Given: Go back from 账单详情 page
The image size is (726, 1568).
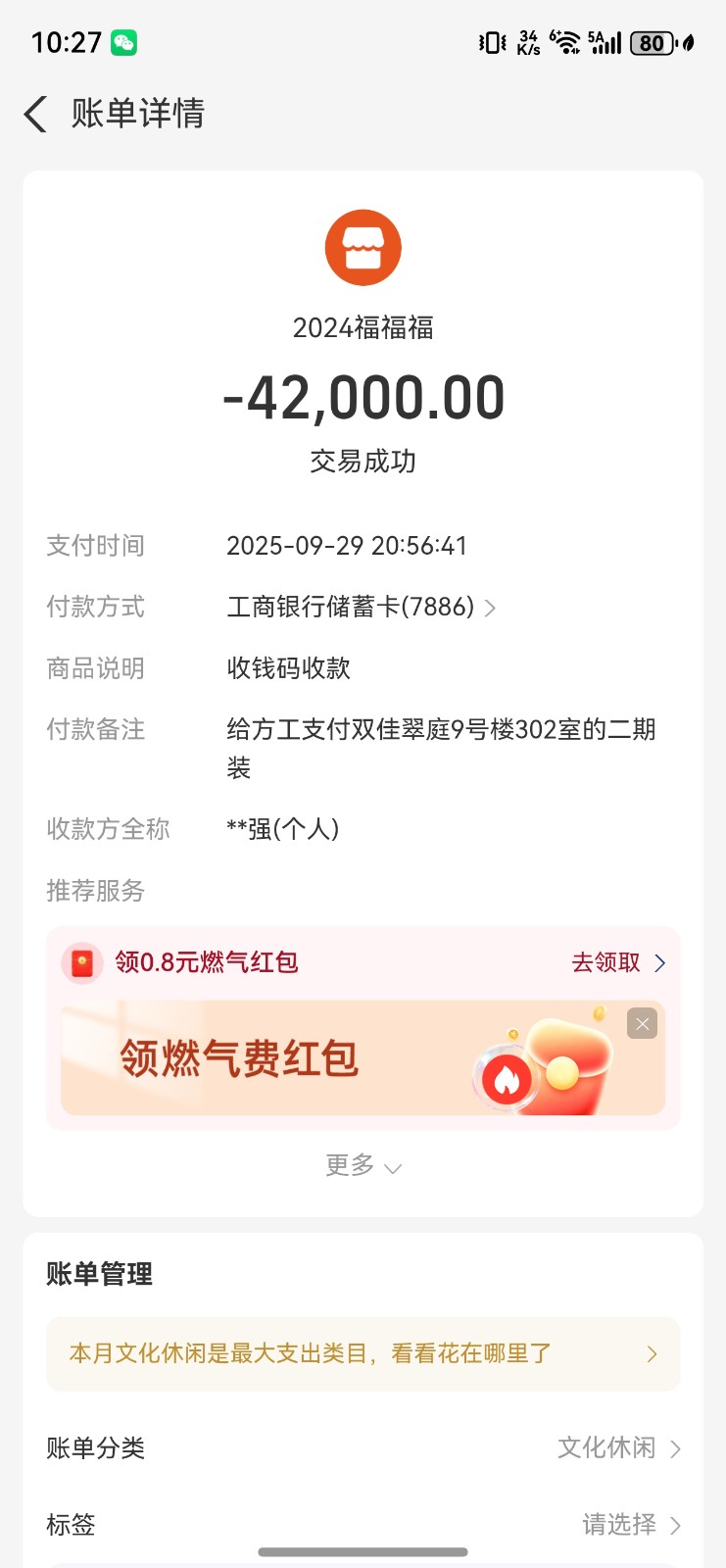Looking at the screenshot, I should point(36,114).
